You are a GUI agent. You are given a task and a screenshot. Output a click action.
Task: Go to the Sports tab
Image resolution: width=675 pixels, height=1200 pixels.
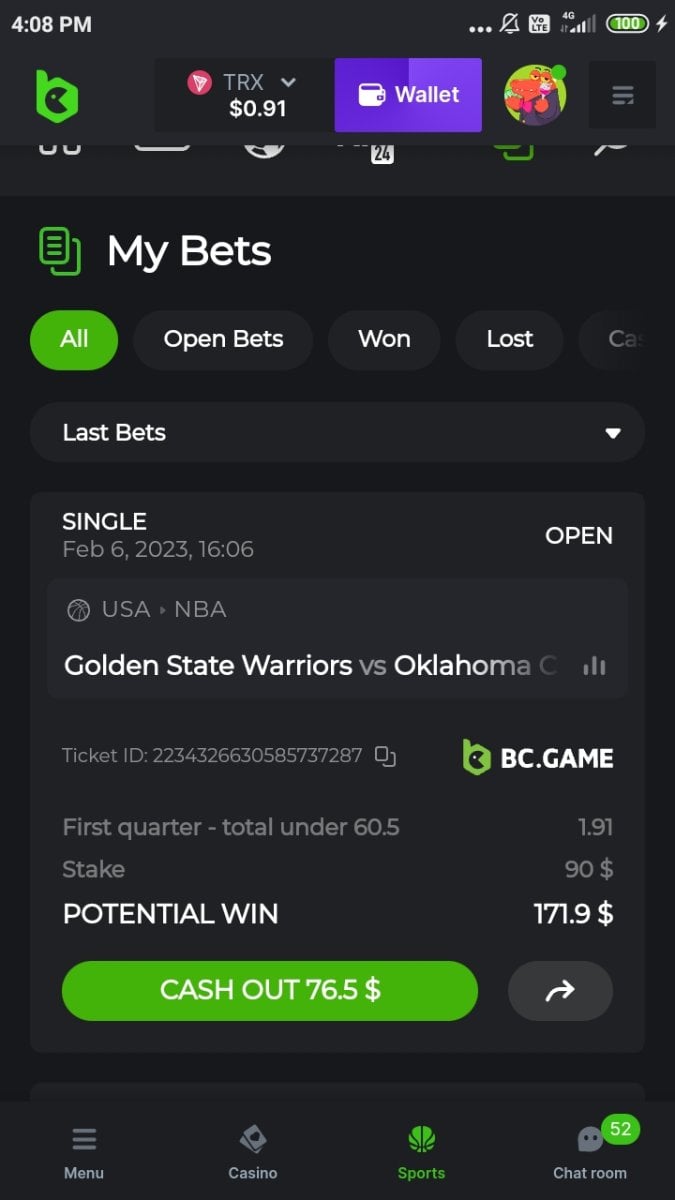coord(421,1152)
